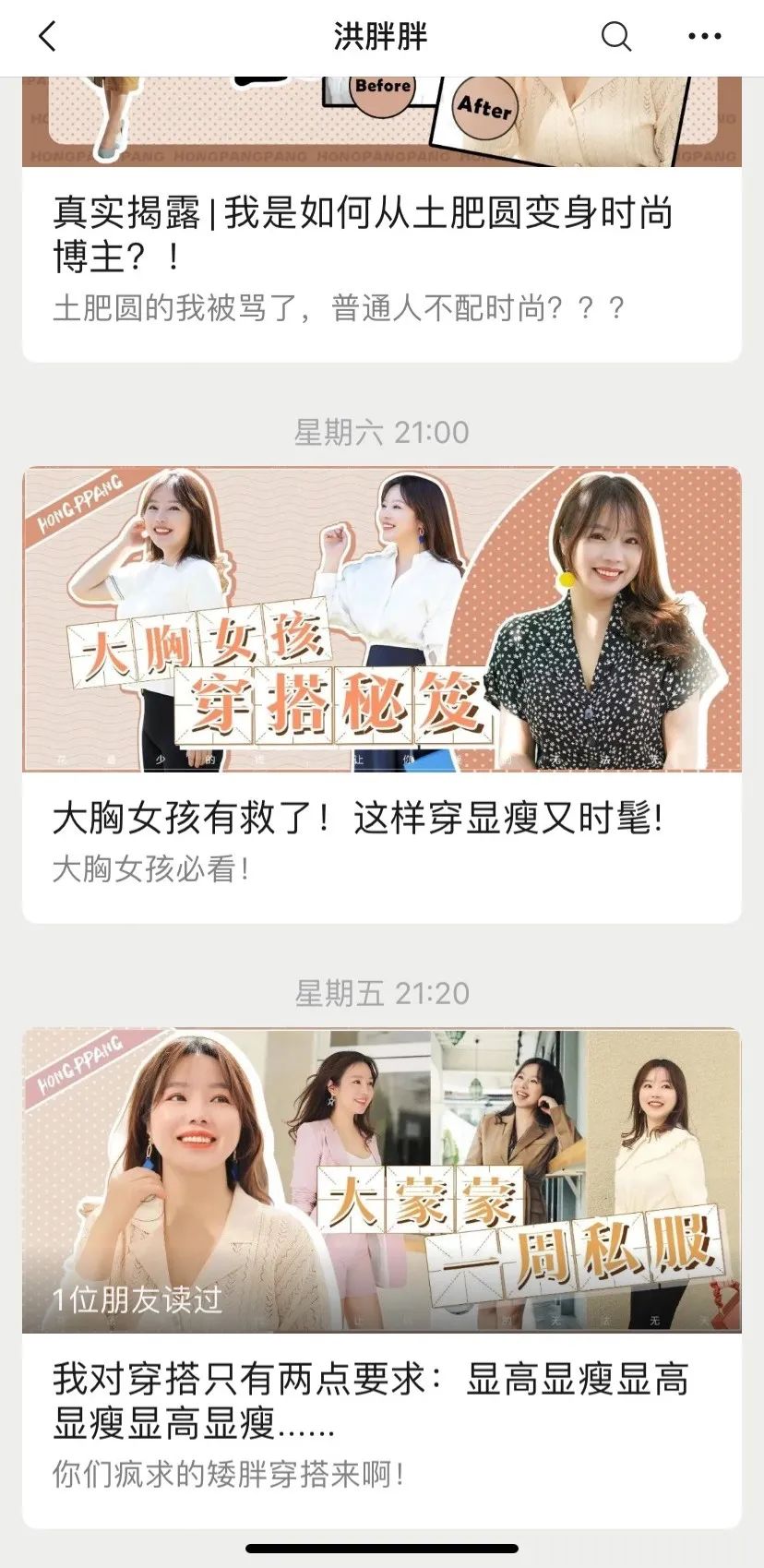Open the more options (...) menu
The width and height of the screenshot is (764, 1568).
[x=703, y=37]
